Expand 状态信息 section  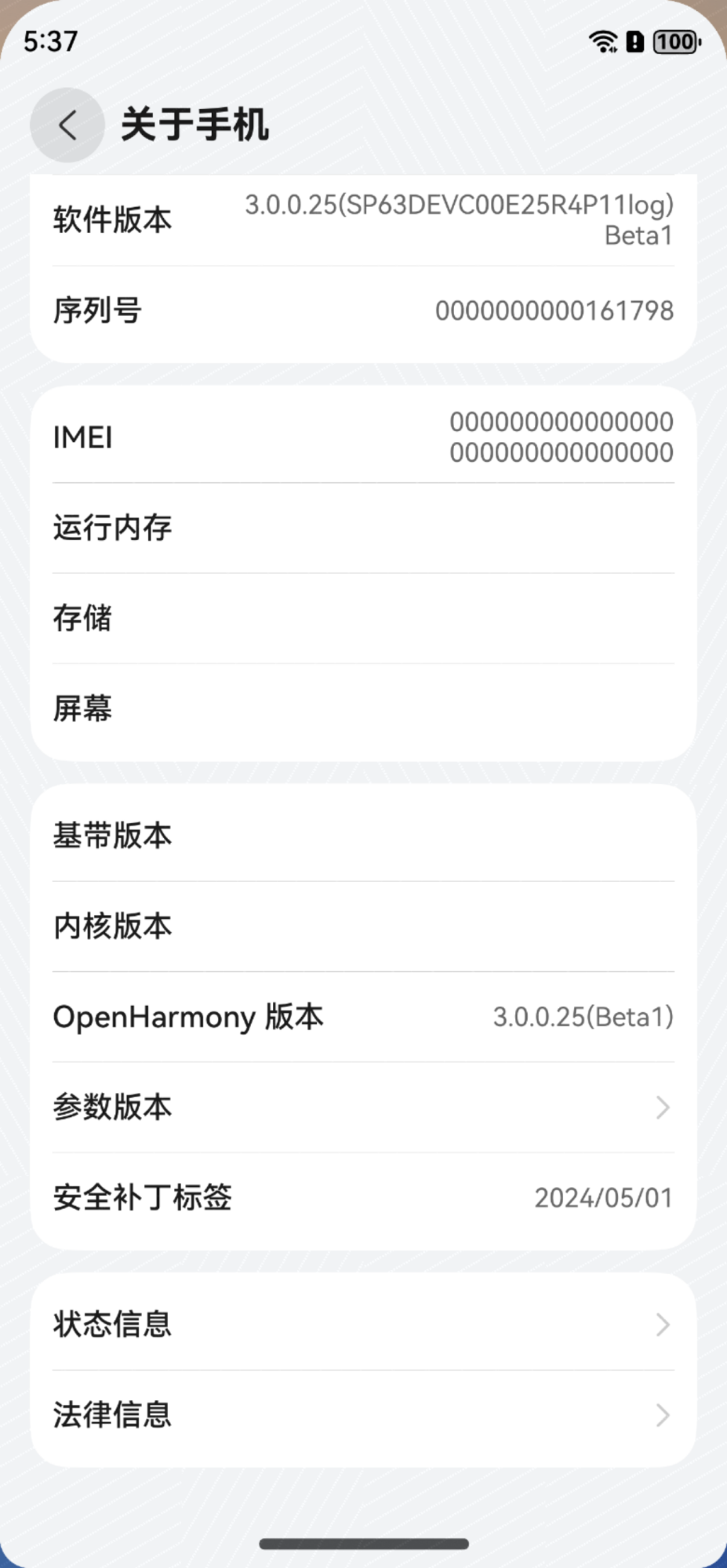(363, 1323)
